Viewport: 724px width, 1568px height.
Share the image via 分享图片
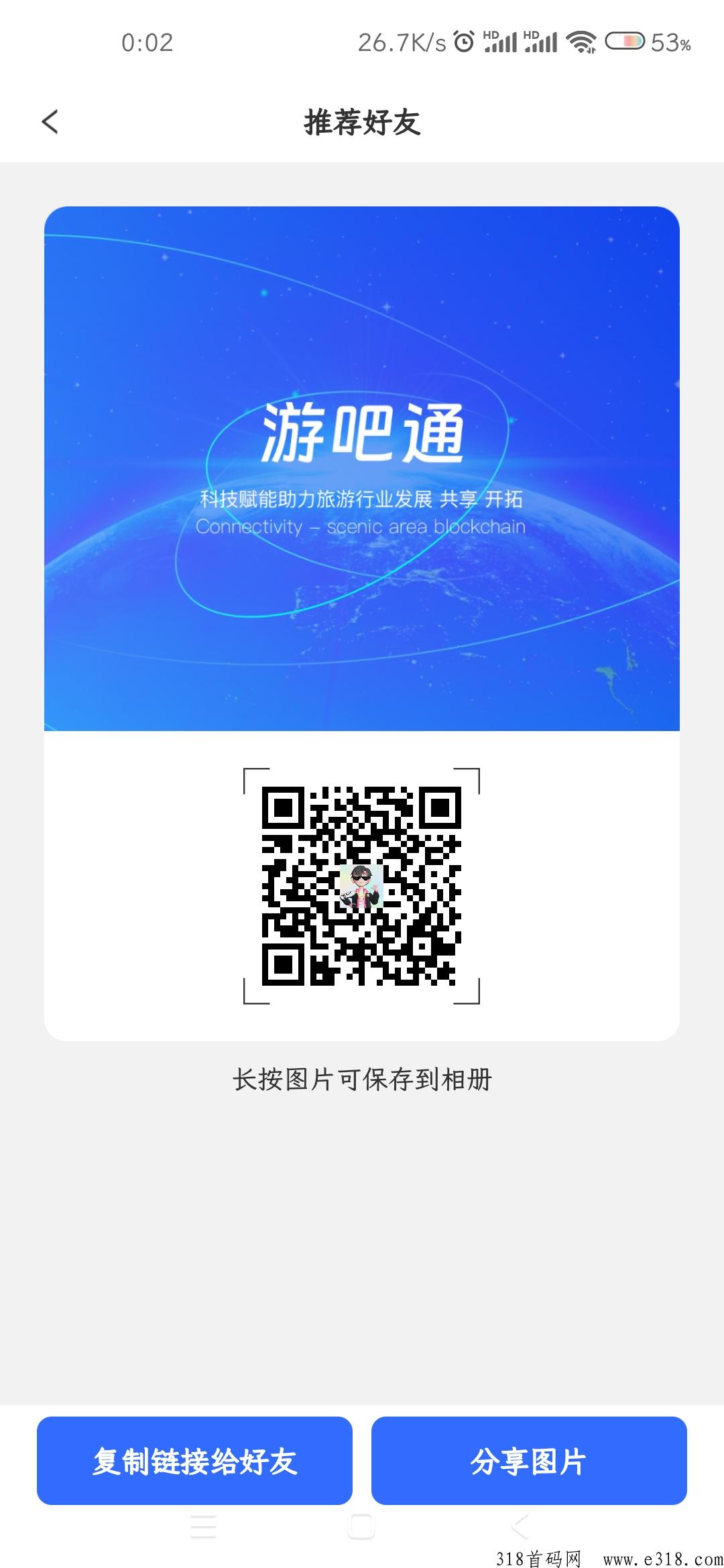[x=529, y=1461]
